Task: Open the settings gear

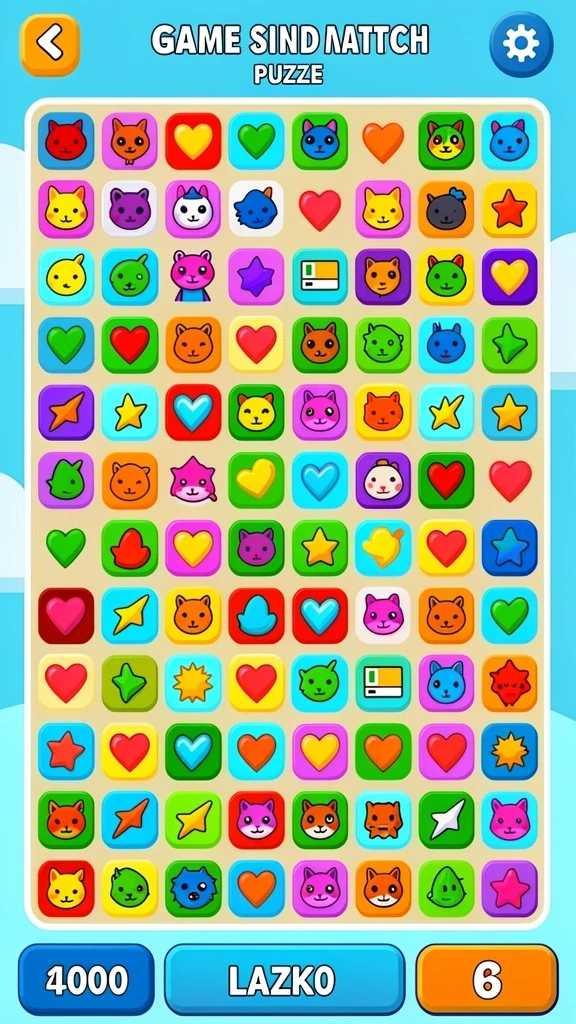Action: pos(521,44)
